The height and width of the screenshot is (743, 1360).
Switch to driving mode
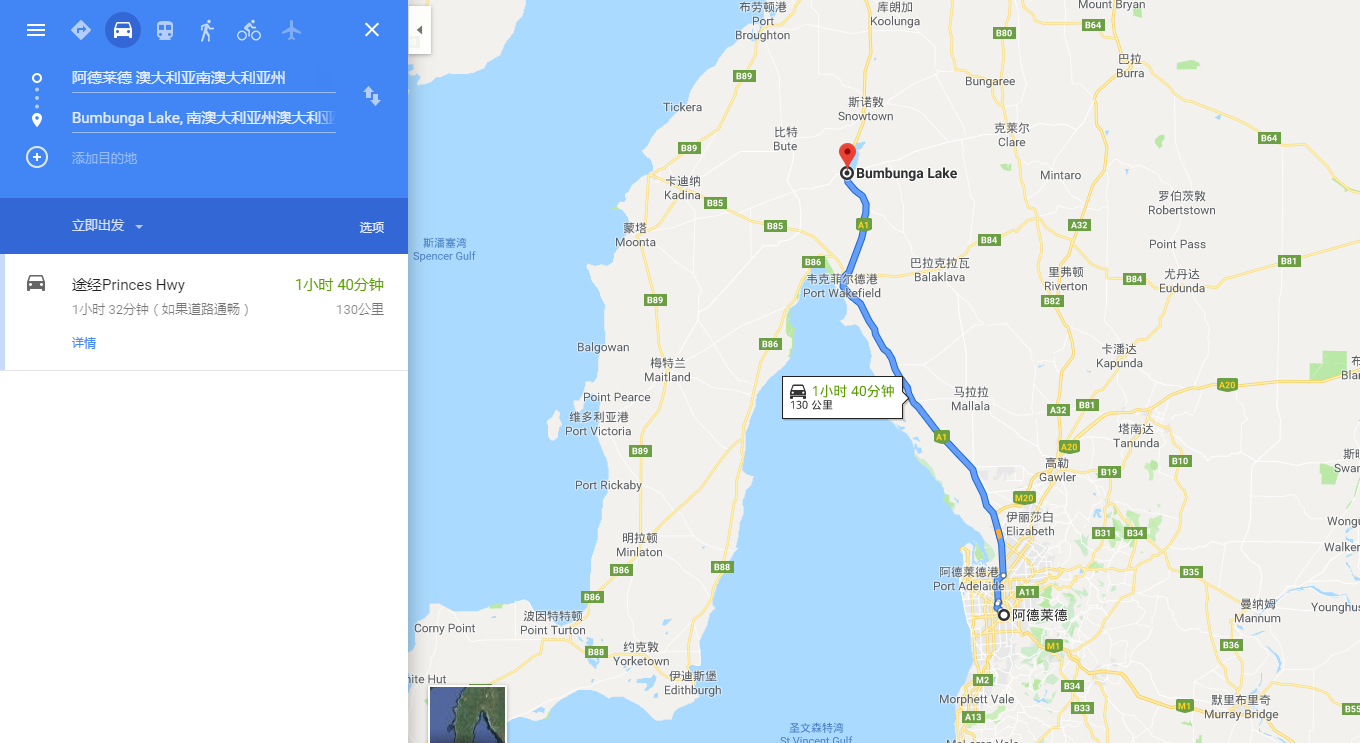(x=123, y=30)
